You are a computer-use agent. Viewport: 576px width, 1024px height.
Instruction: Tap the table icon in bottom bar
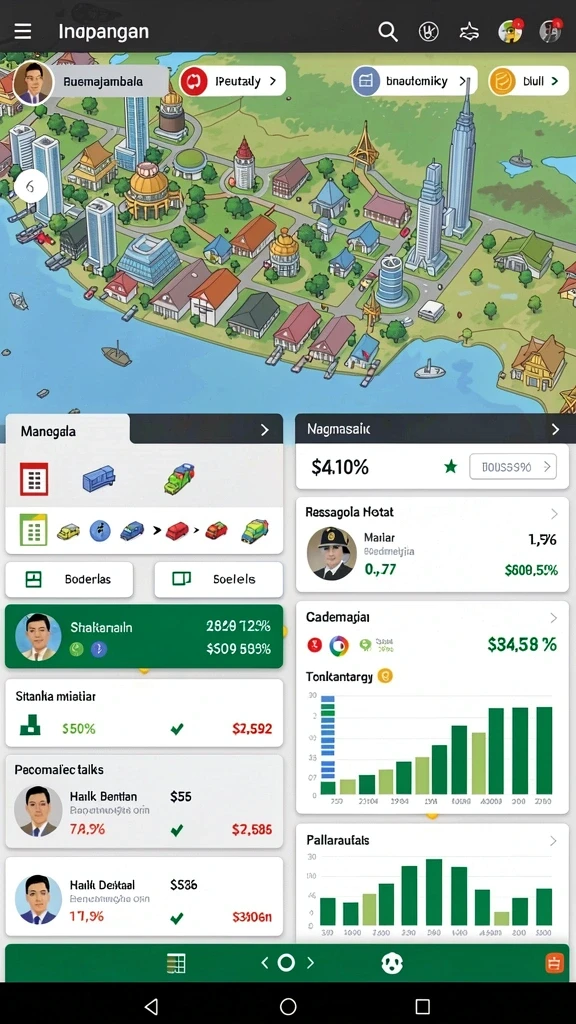point(176,963)
